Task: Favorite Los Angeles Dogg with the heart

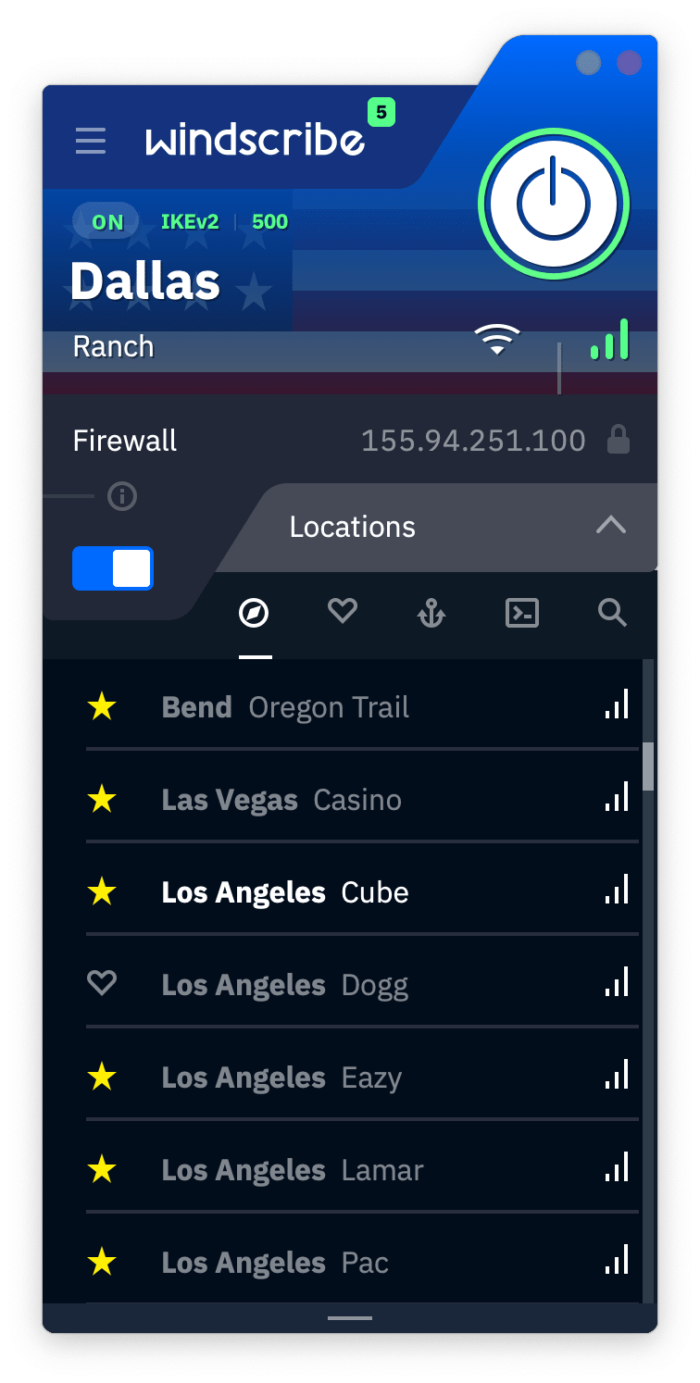Action: [102, 984]
